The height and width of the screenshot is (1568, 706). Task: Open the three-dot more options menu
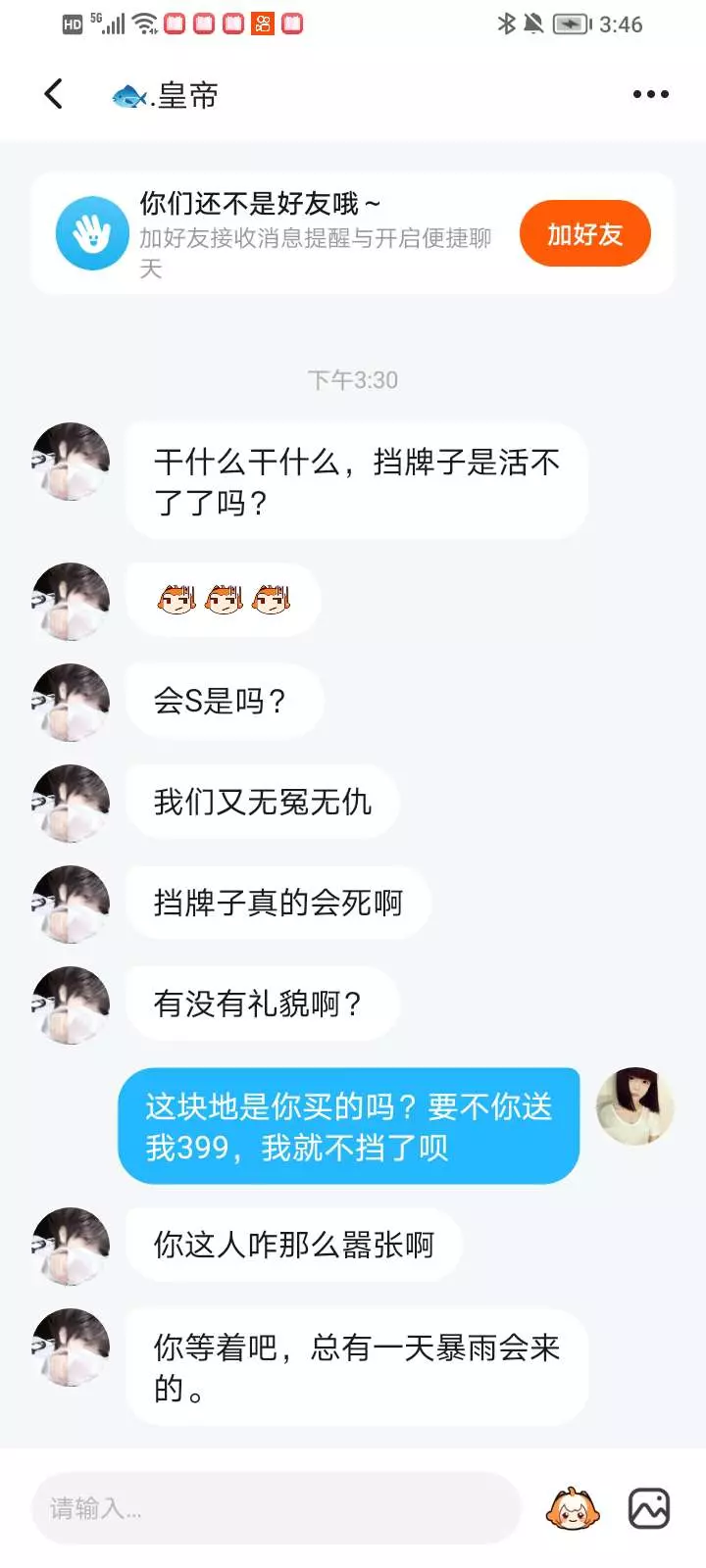click(650, 94)
